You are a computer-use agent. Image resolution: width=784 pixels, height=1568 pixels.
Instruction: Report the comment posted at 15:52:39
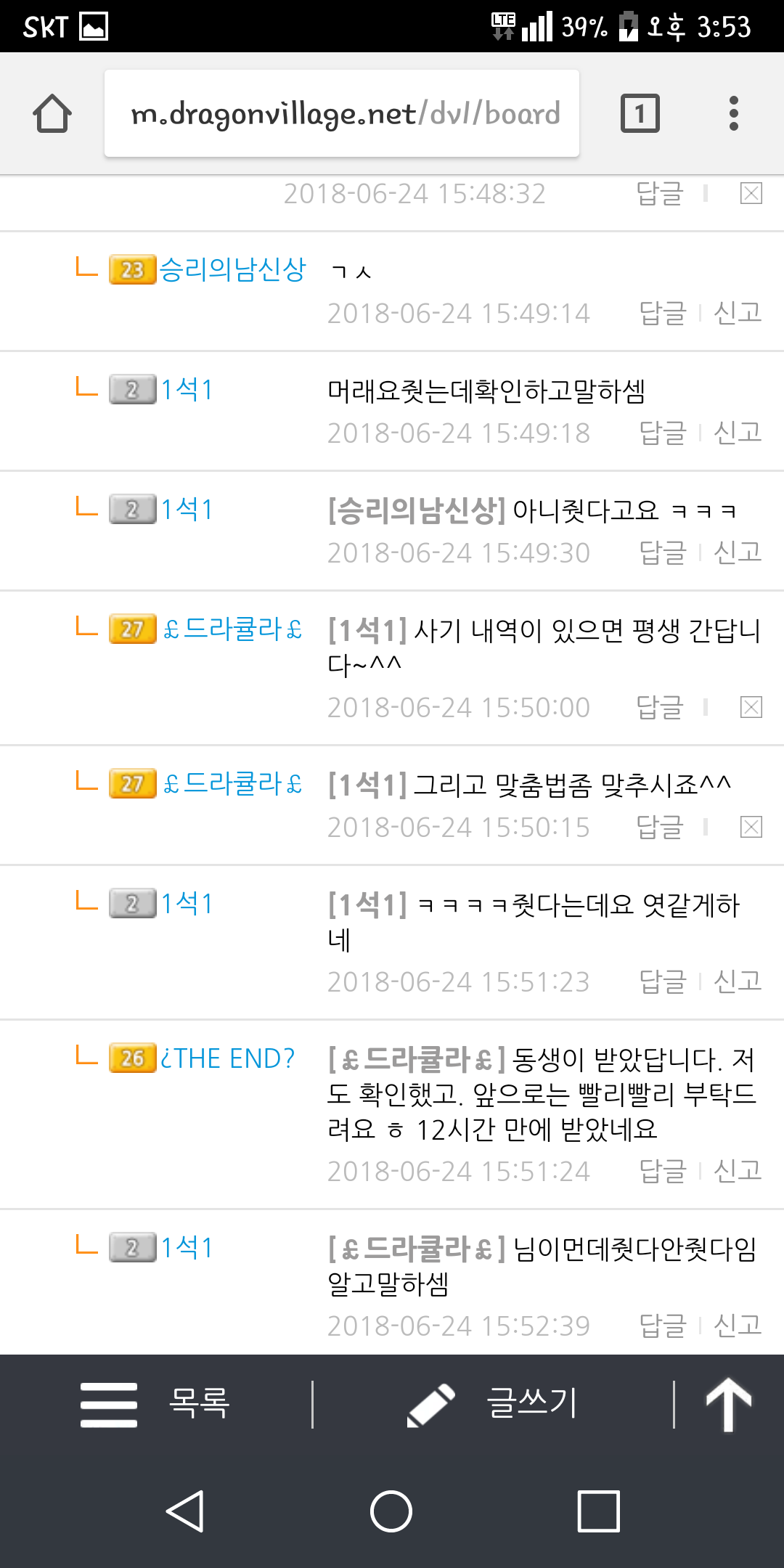[x=738, y=1326]
